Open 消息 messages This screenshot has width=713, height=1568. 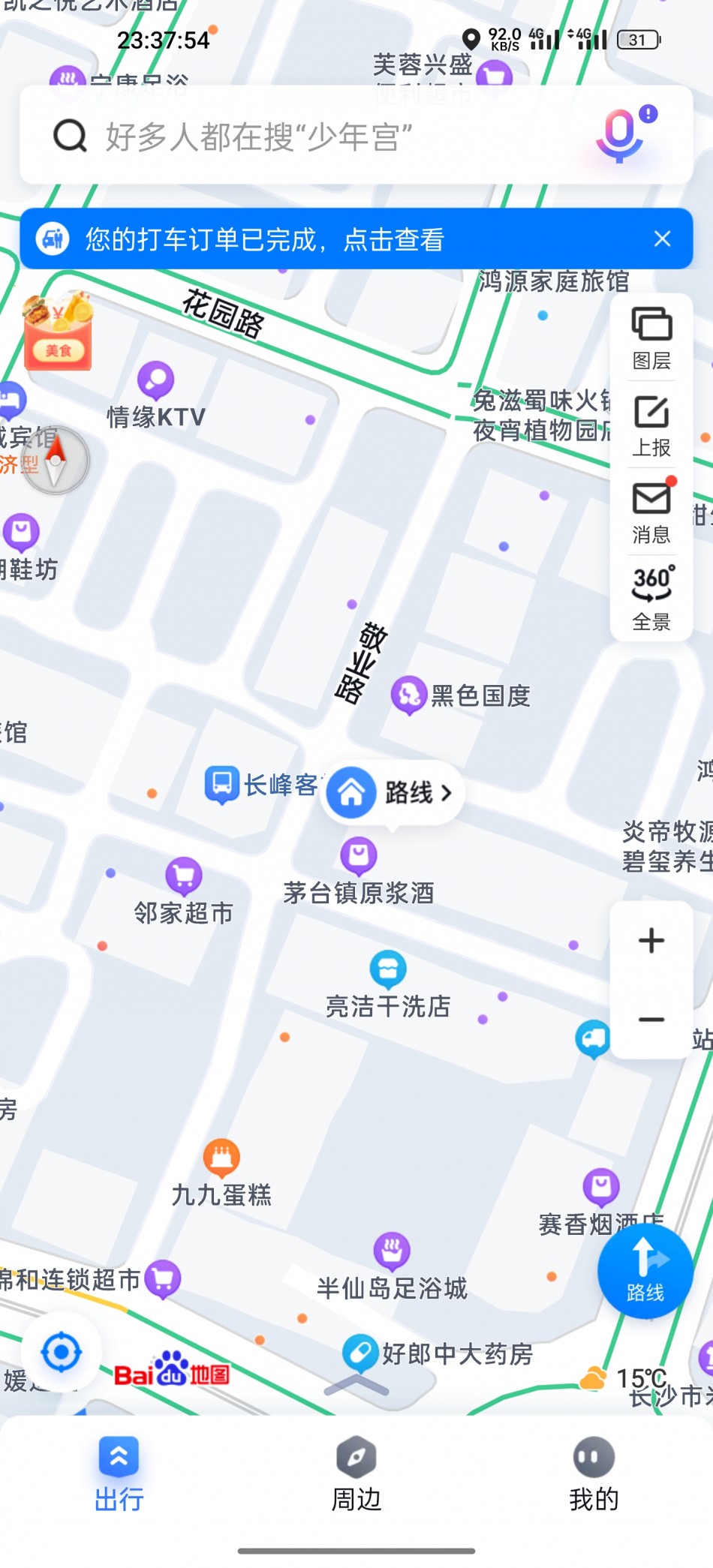click(651, 512)
